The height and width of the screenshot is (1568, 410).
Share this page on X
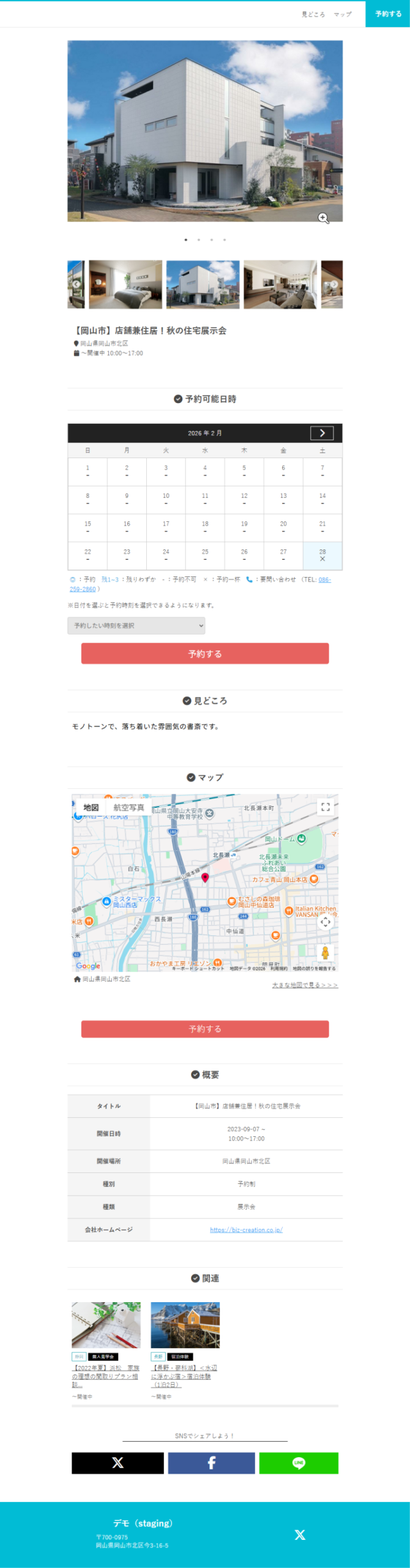pos(117,1463)
